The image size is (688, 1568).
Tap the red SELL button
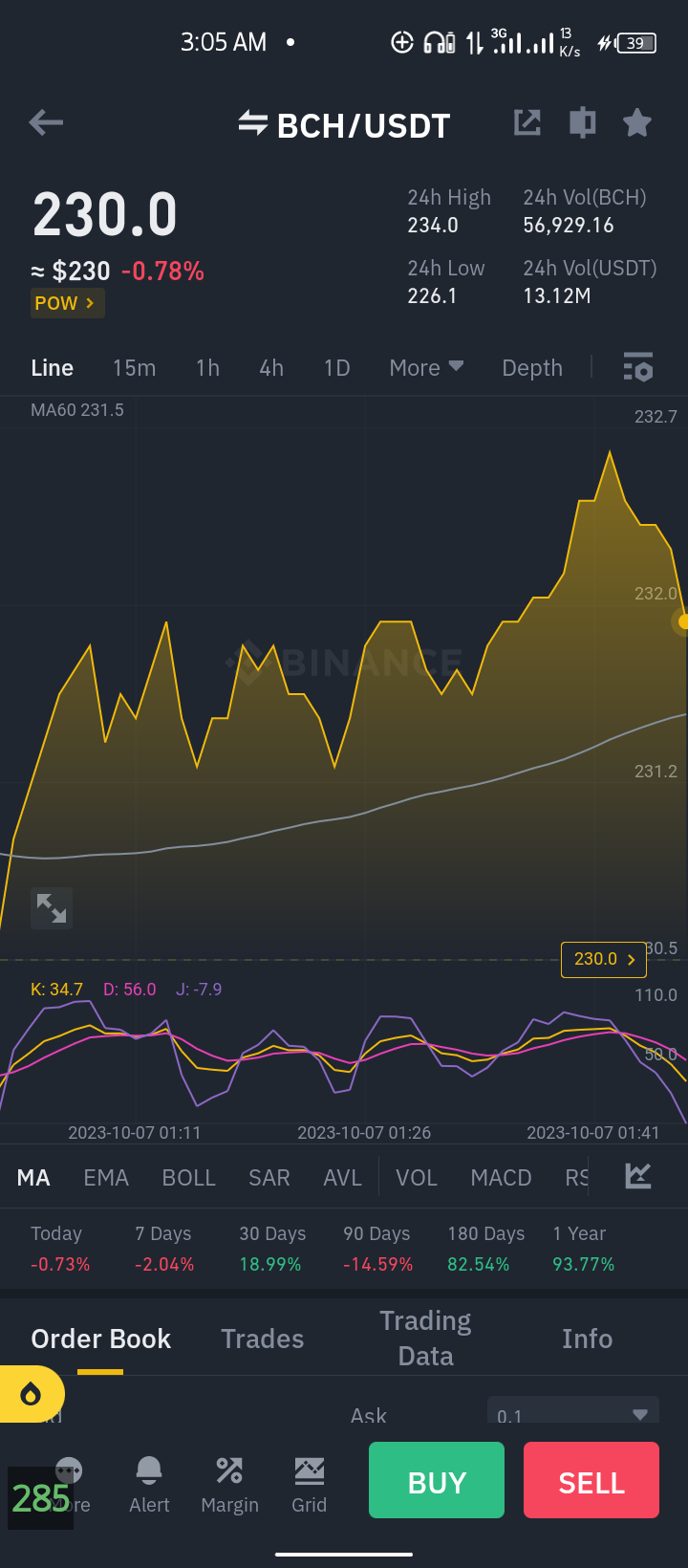591,1480
